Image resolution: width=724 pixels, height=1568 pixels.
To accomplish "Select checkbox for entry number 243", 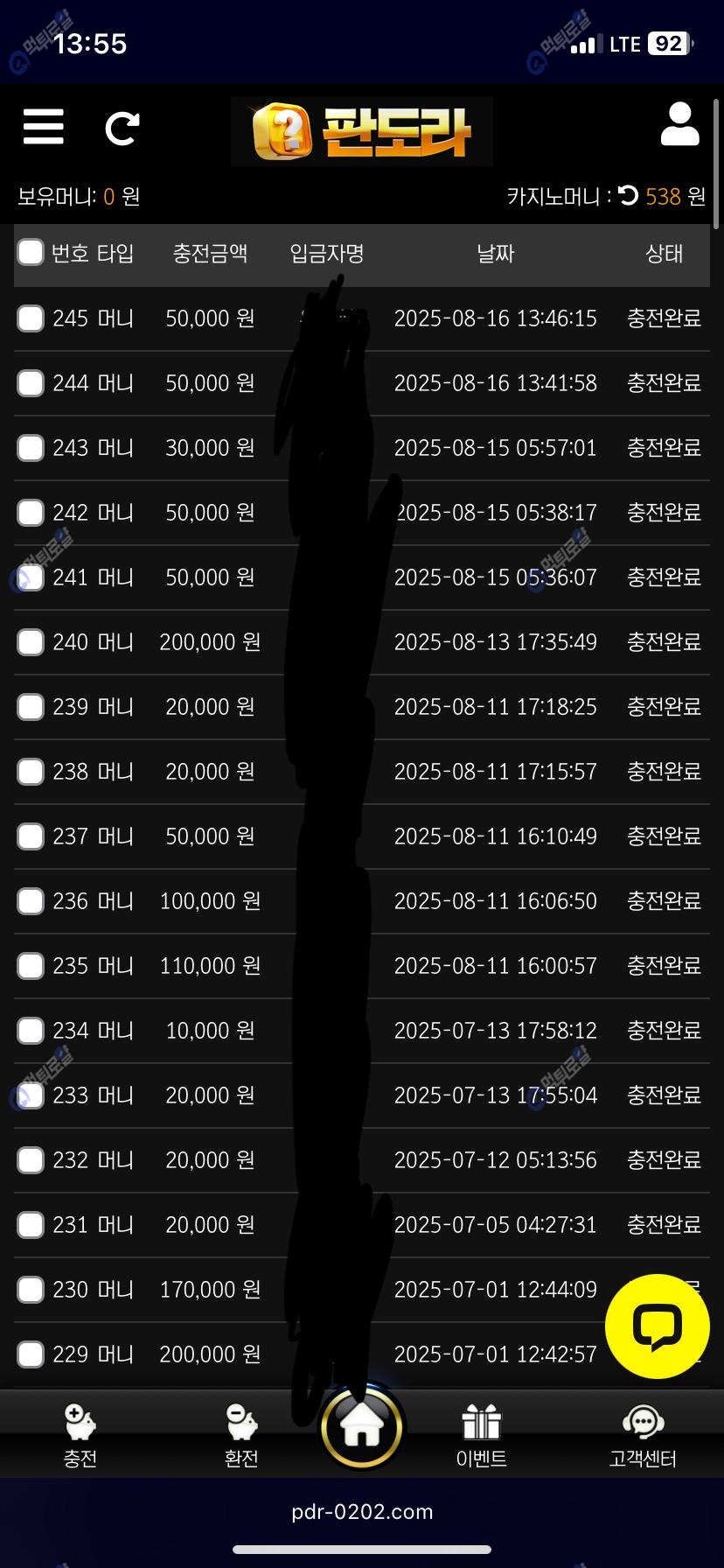I will pyautogui.click(x=31, y=448).
